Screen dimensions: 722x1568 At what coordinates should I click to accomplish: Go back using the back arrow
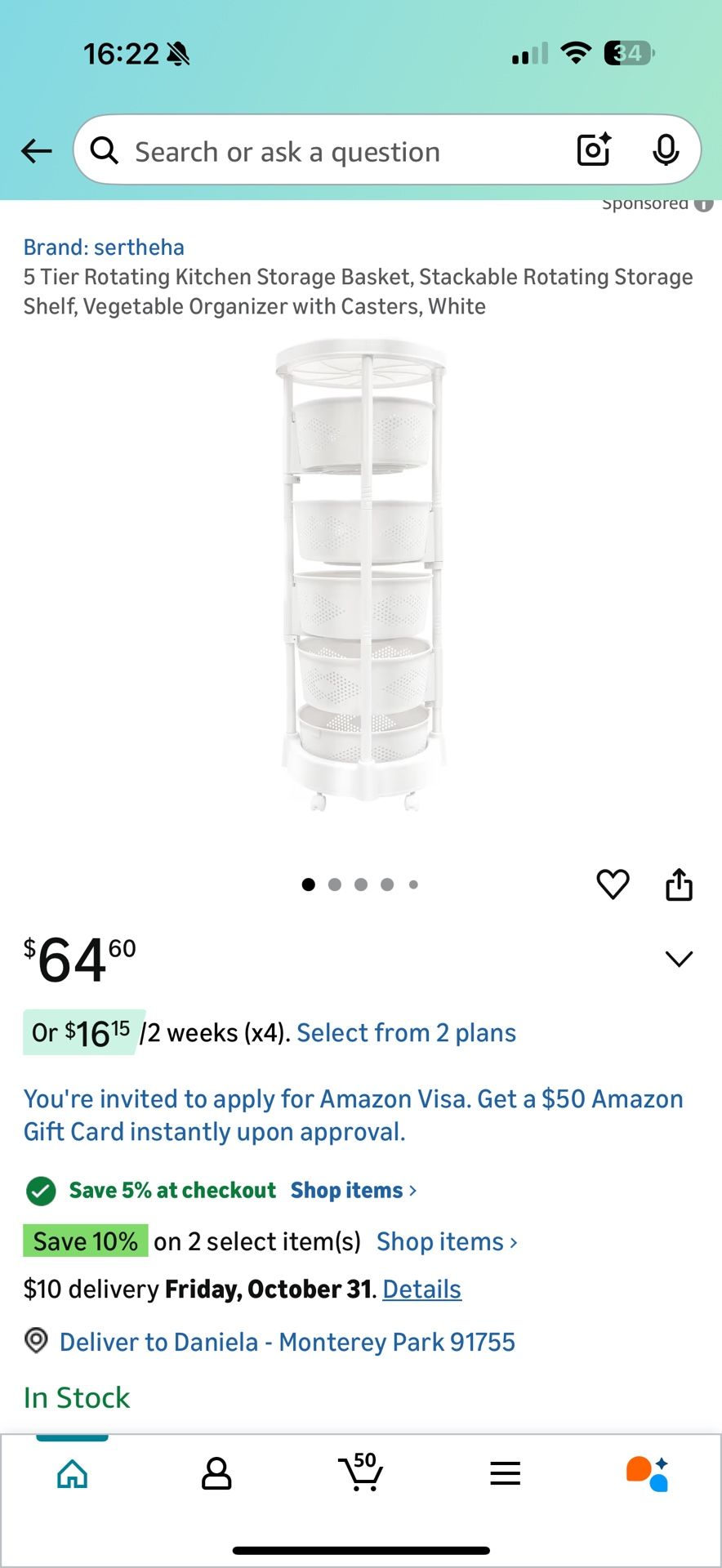(35, 151)
